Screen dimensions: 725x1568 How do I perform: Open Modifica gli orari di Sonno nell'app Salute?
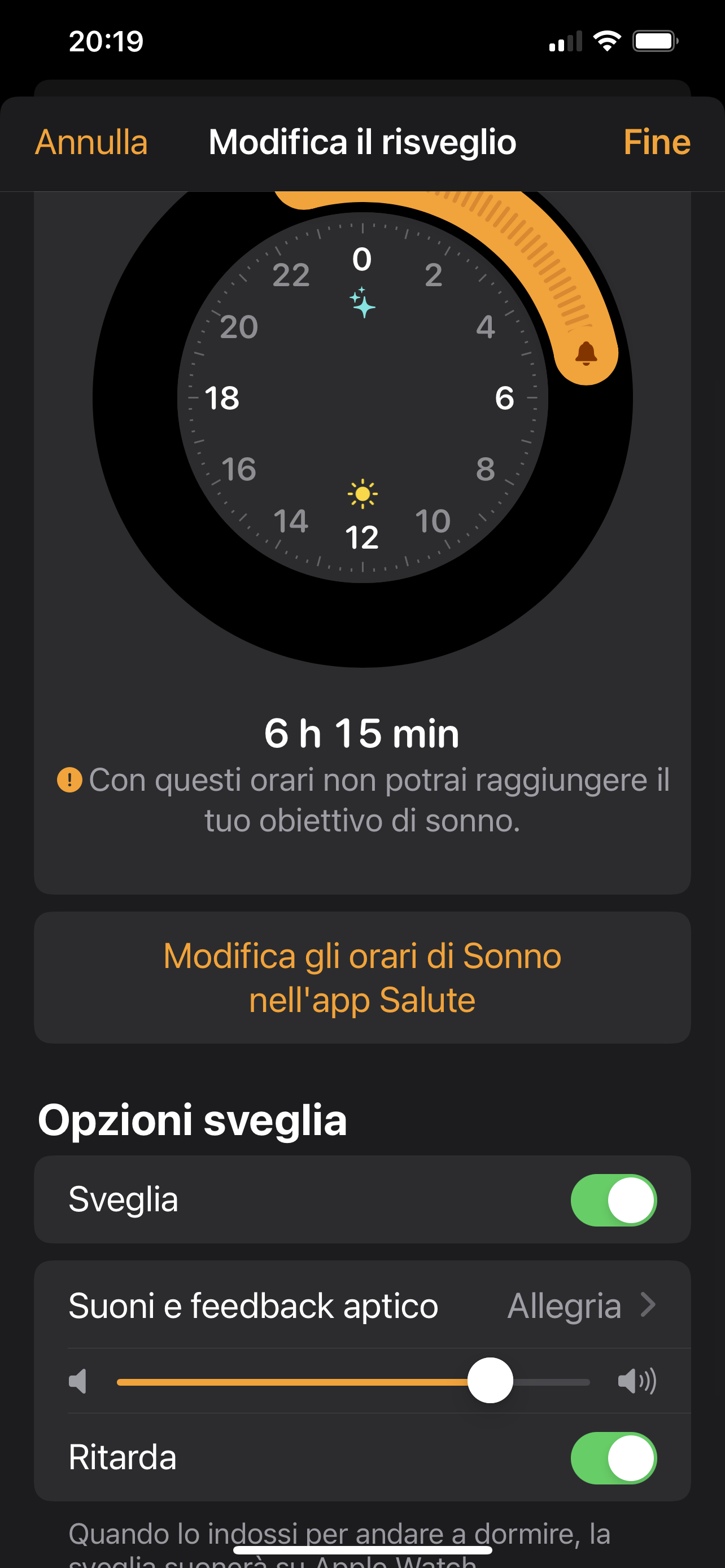click(x=362, y=978)
